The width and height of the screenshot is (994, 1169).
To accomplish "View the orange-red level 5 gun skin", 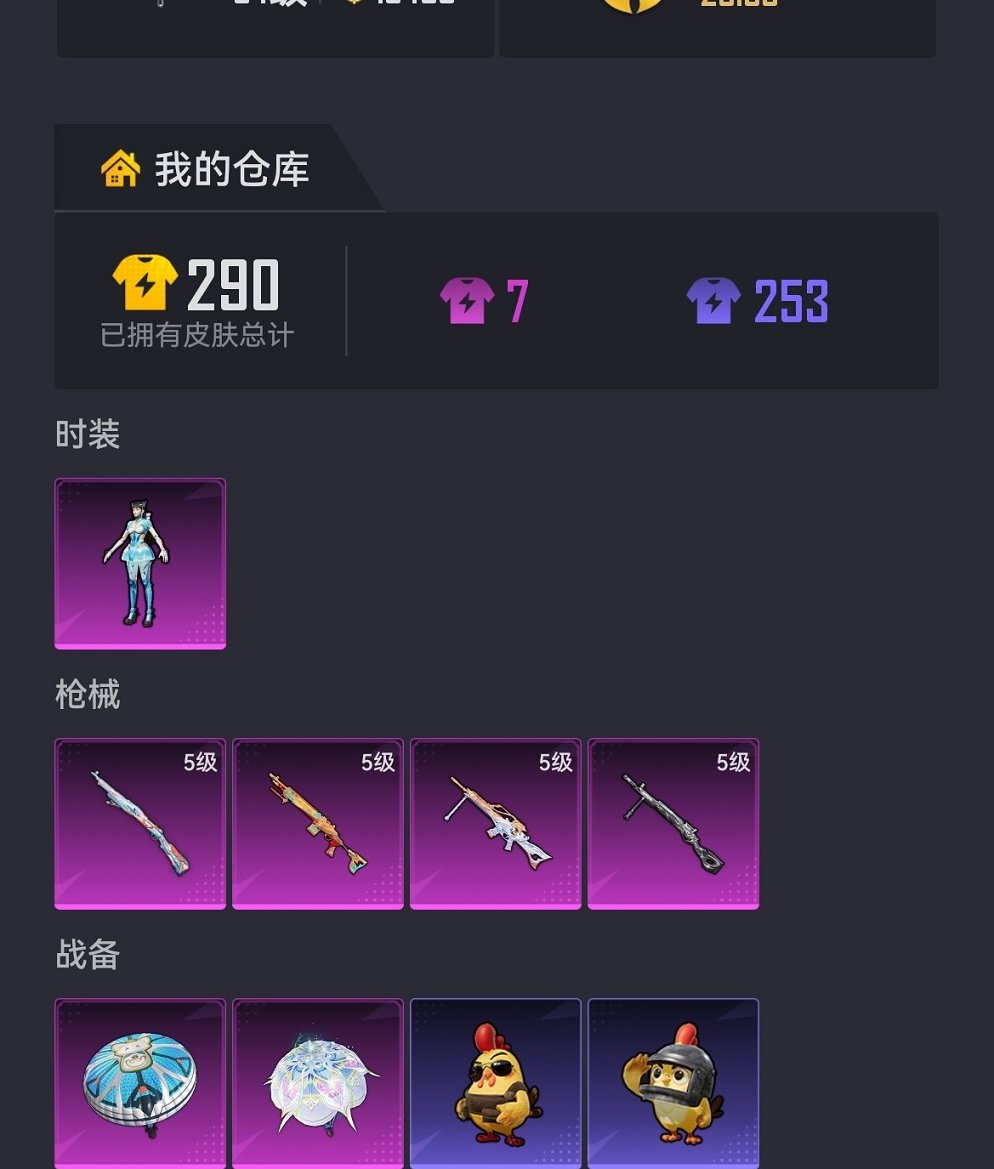I will (x=318, y=824).
